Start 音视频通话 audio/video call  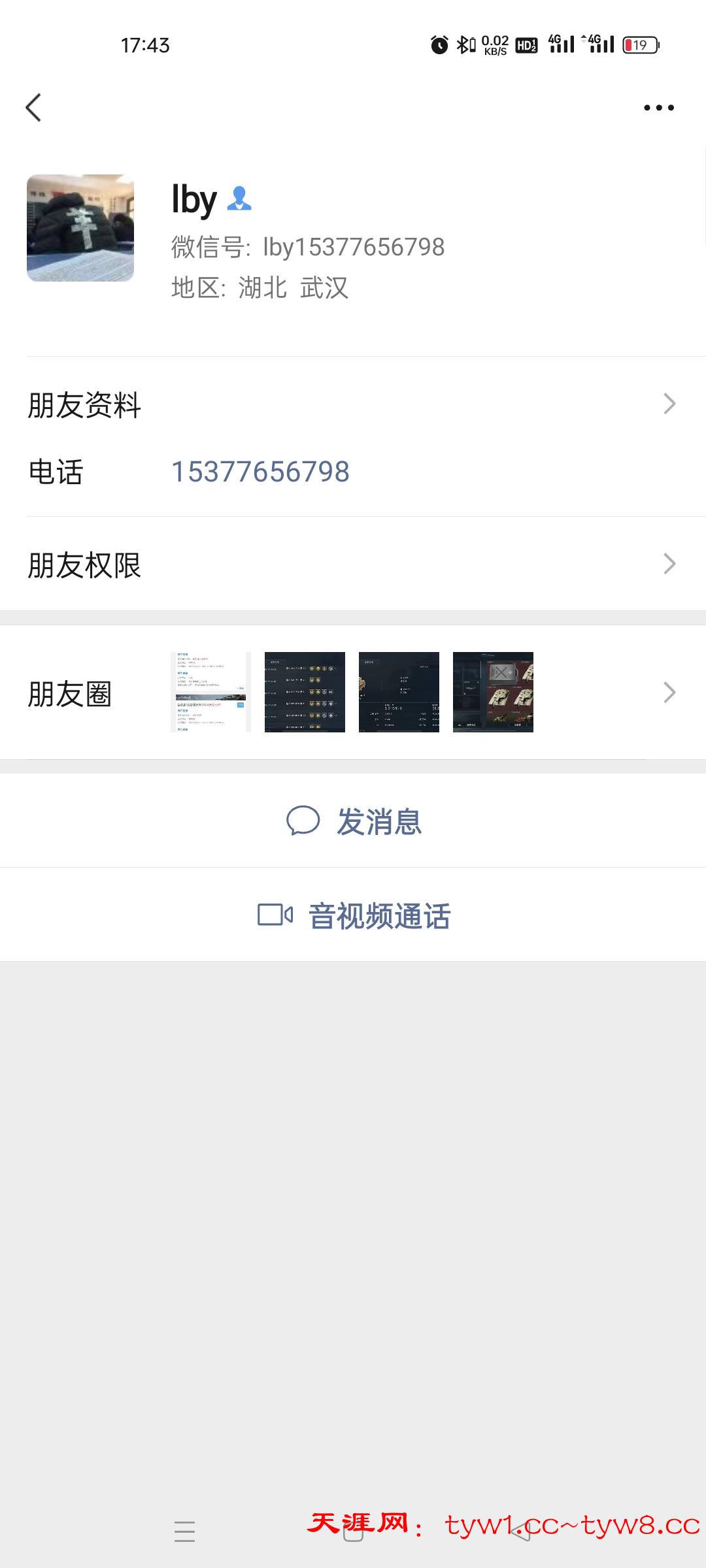pyautogui.click(x=354, y=915)
